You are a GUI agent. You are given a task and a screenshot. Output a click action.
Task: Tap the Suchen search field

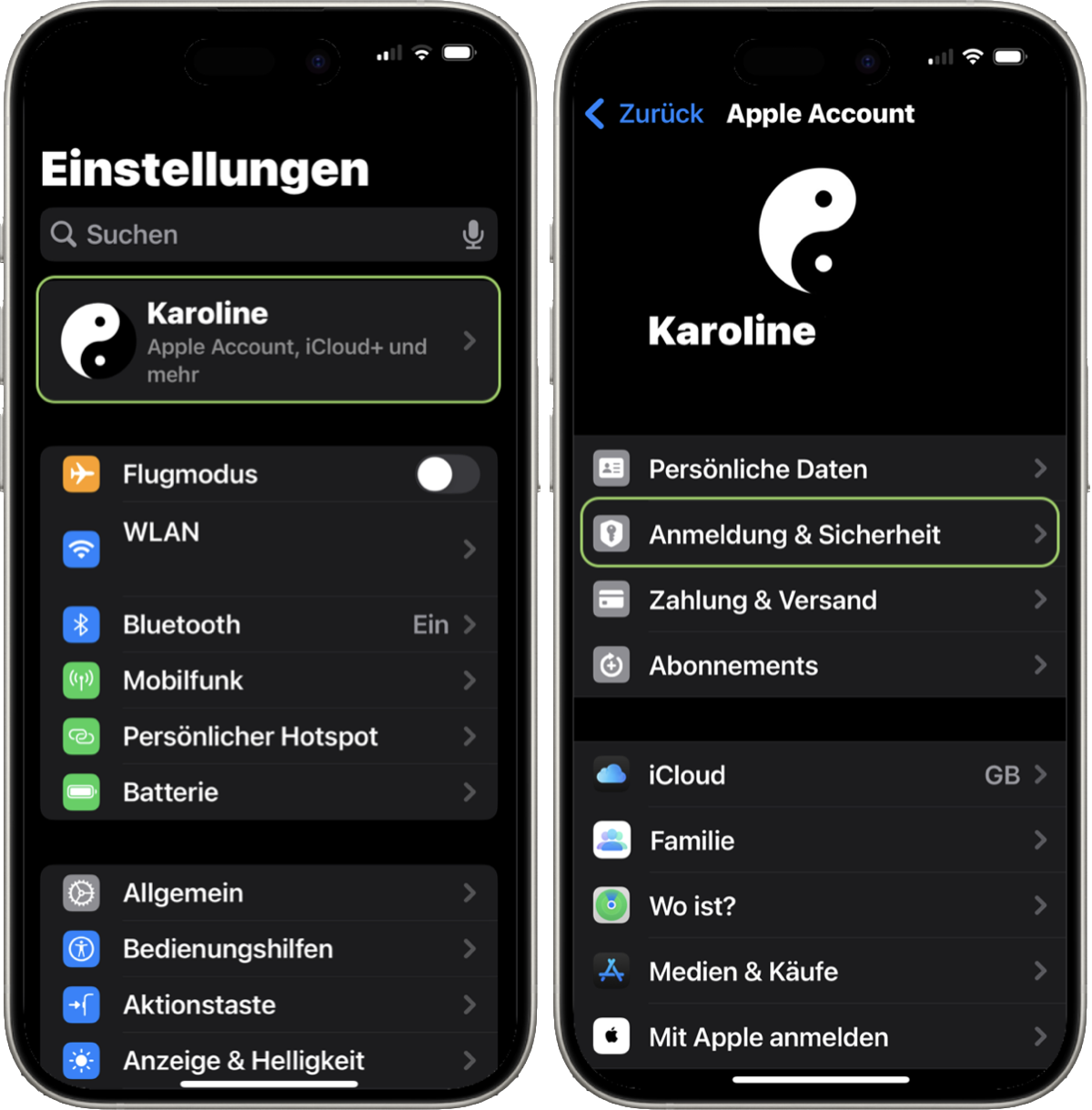268,235
